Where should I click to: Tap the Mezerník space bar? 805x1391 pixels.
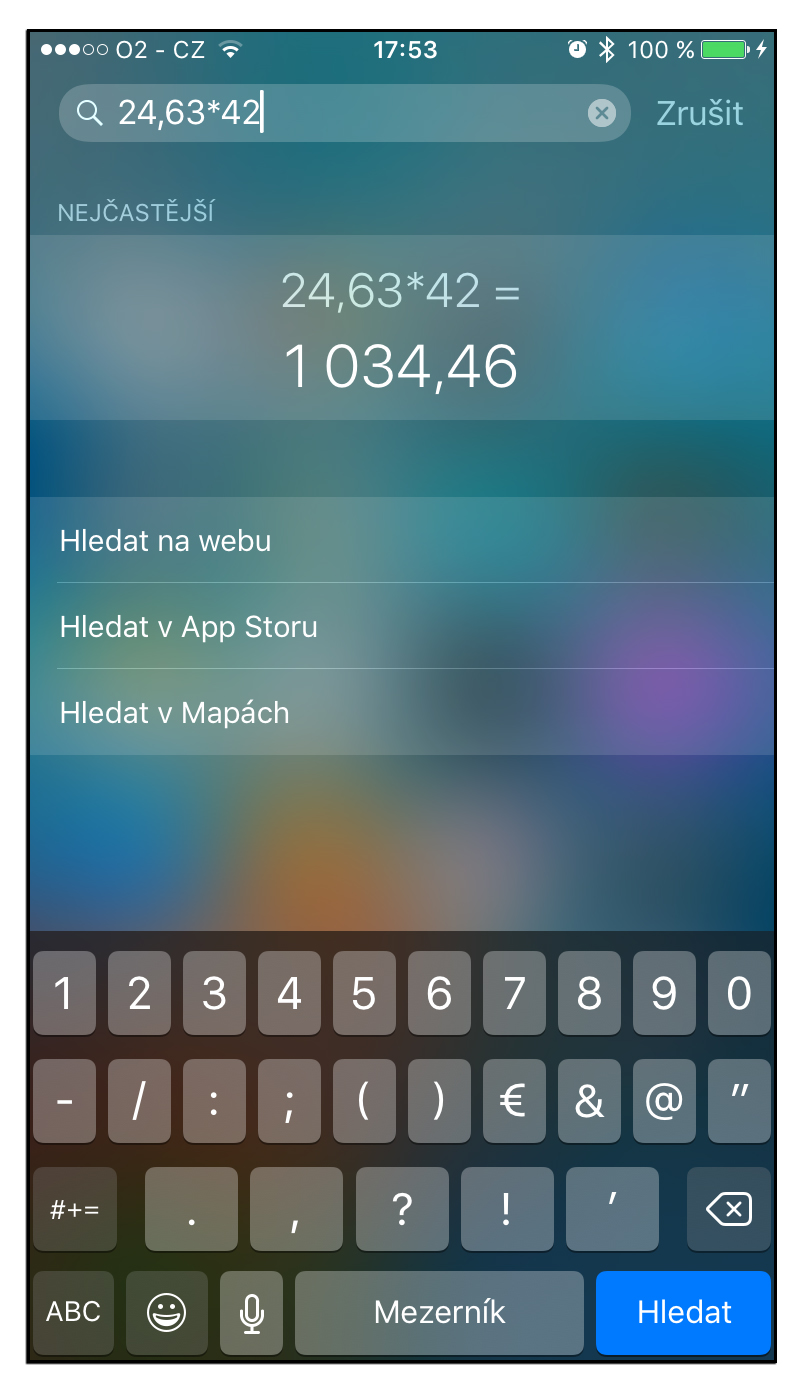pos(439,1312)
